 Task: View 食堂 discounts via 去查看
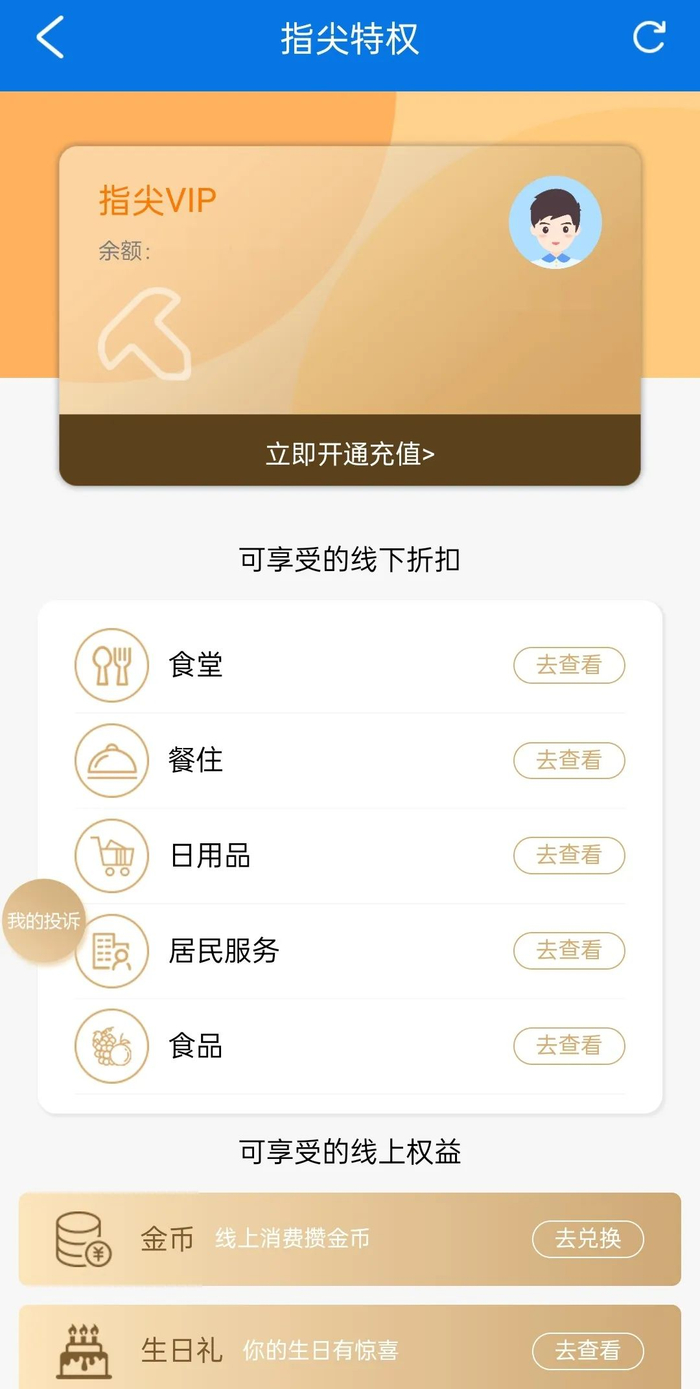tap(569, 665)
